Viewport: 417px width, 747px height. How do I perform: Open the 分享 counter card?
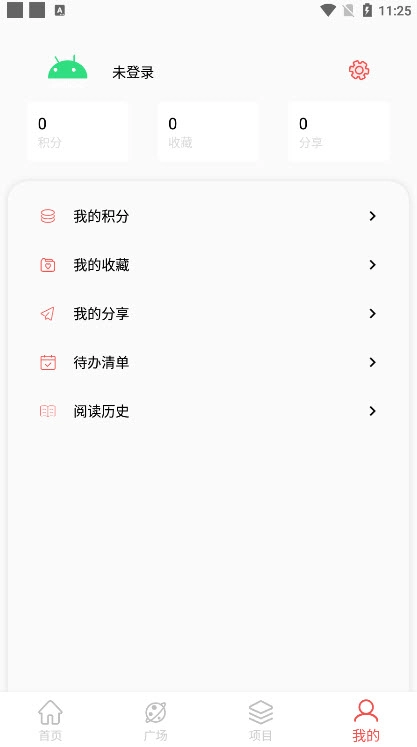[x=339, y=131]
